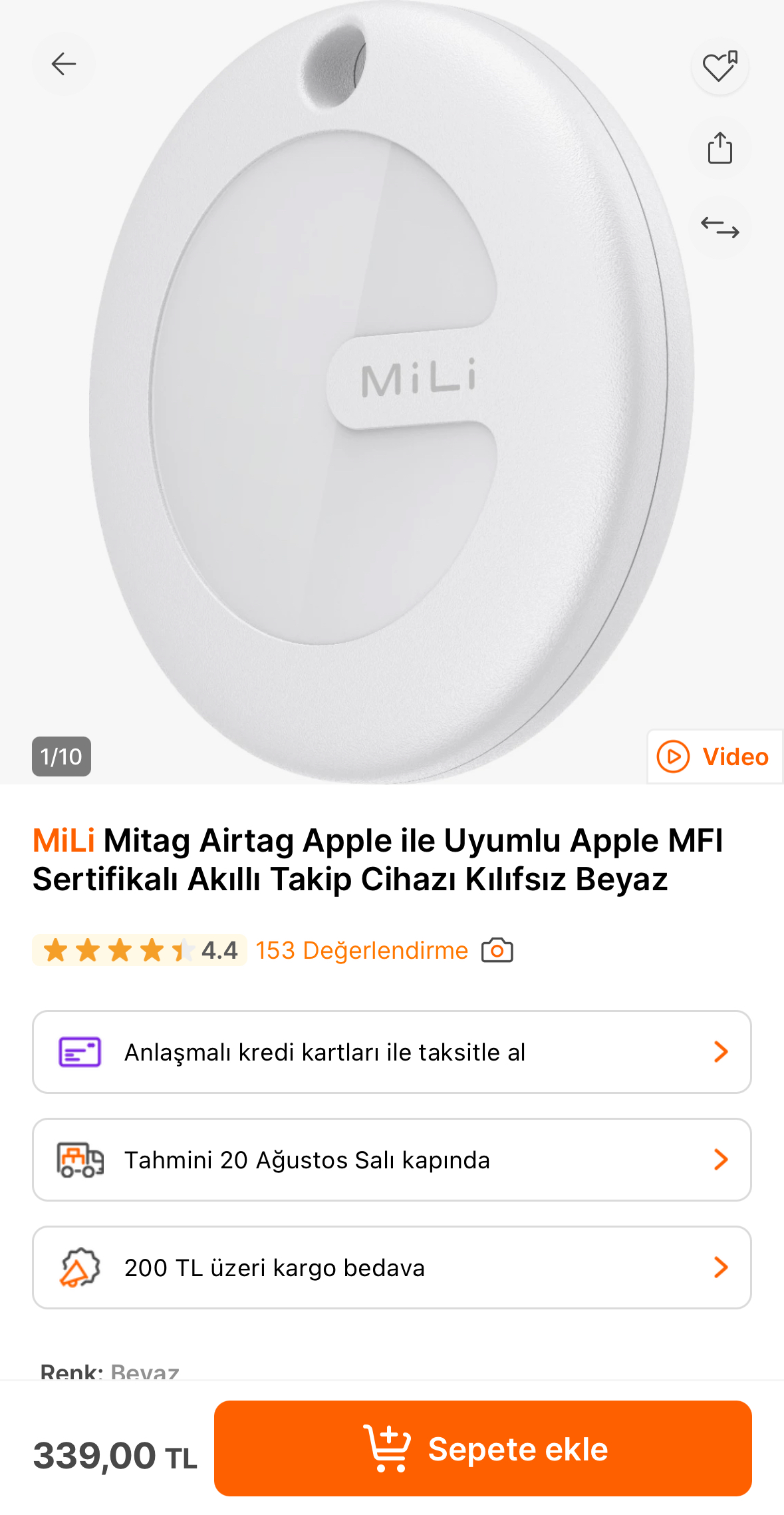View the 153 Değerlendirme reviews
The height and width of the screenshot is (1515, 784).
(x=362, y=951)
